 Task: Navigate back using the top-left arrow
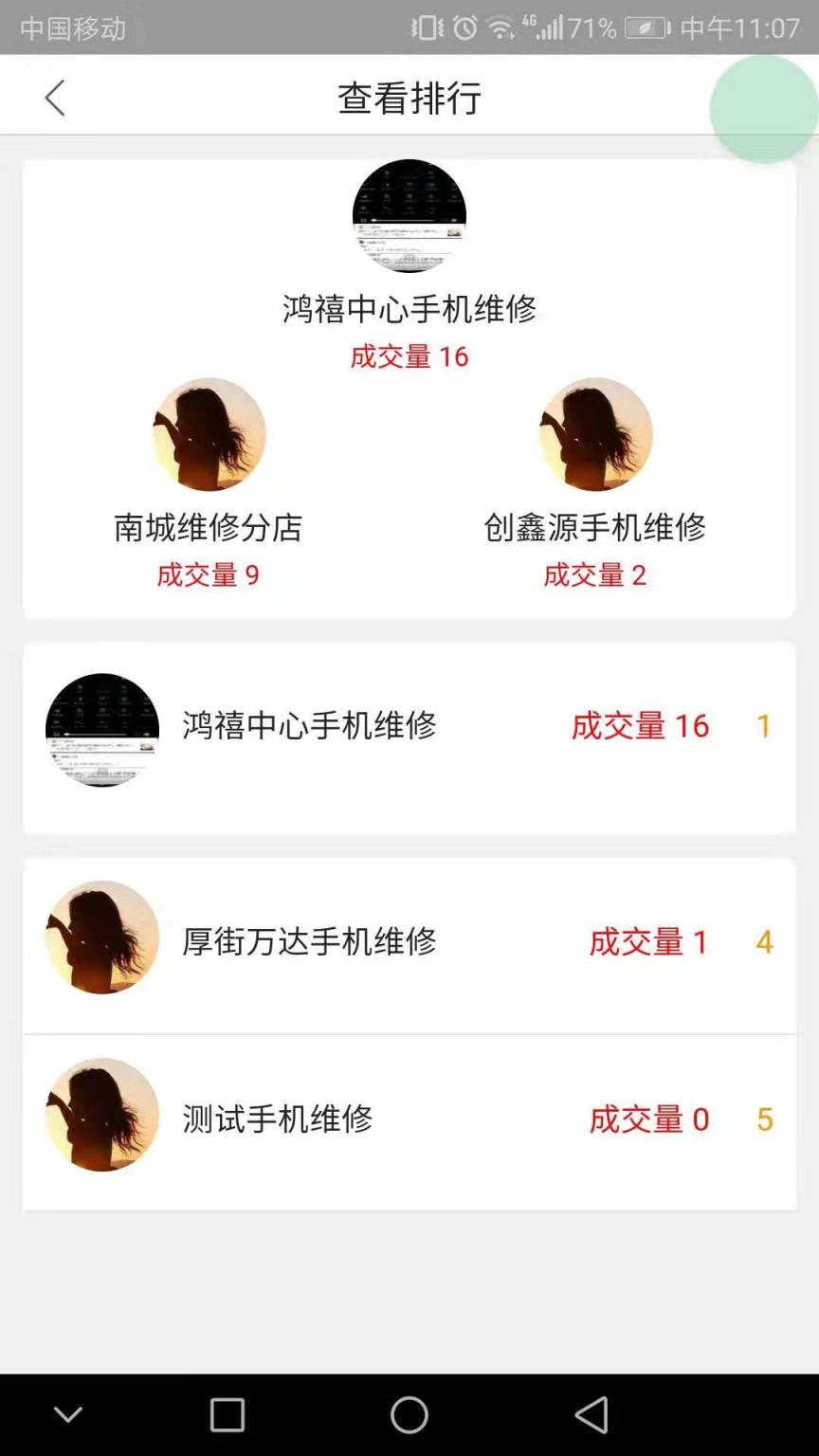pyautogui.click(x=54, y=98)
